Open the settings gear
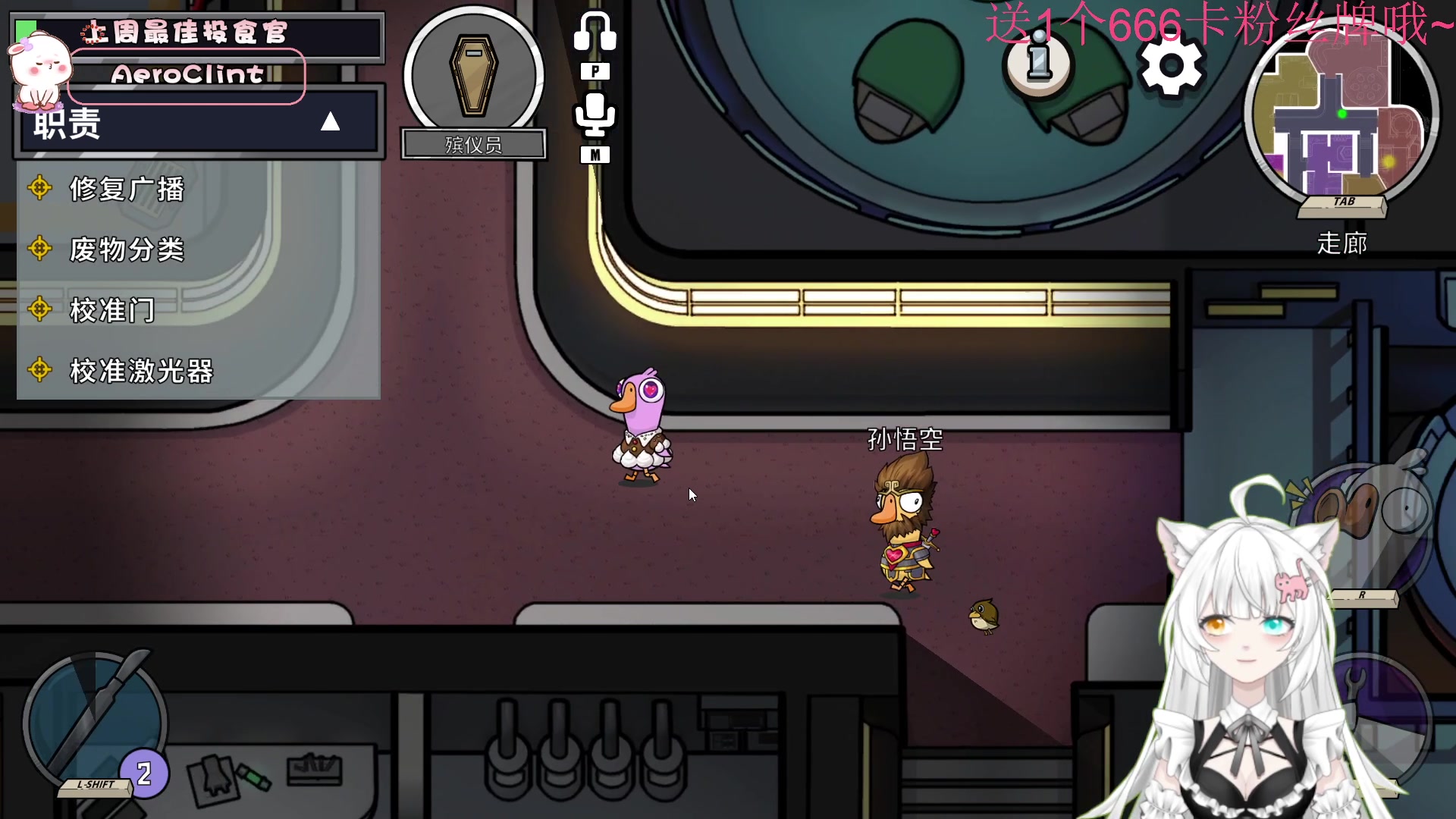The width and height of the screenshot is (1456, 819). [x=1171, y=67]
